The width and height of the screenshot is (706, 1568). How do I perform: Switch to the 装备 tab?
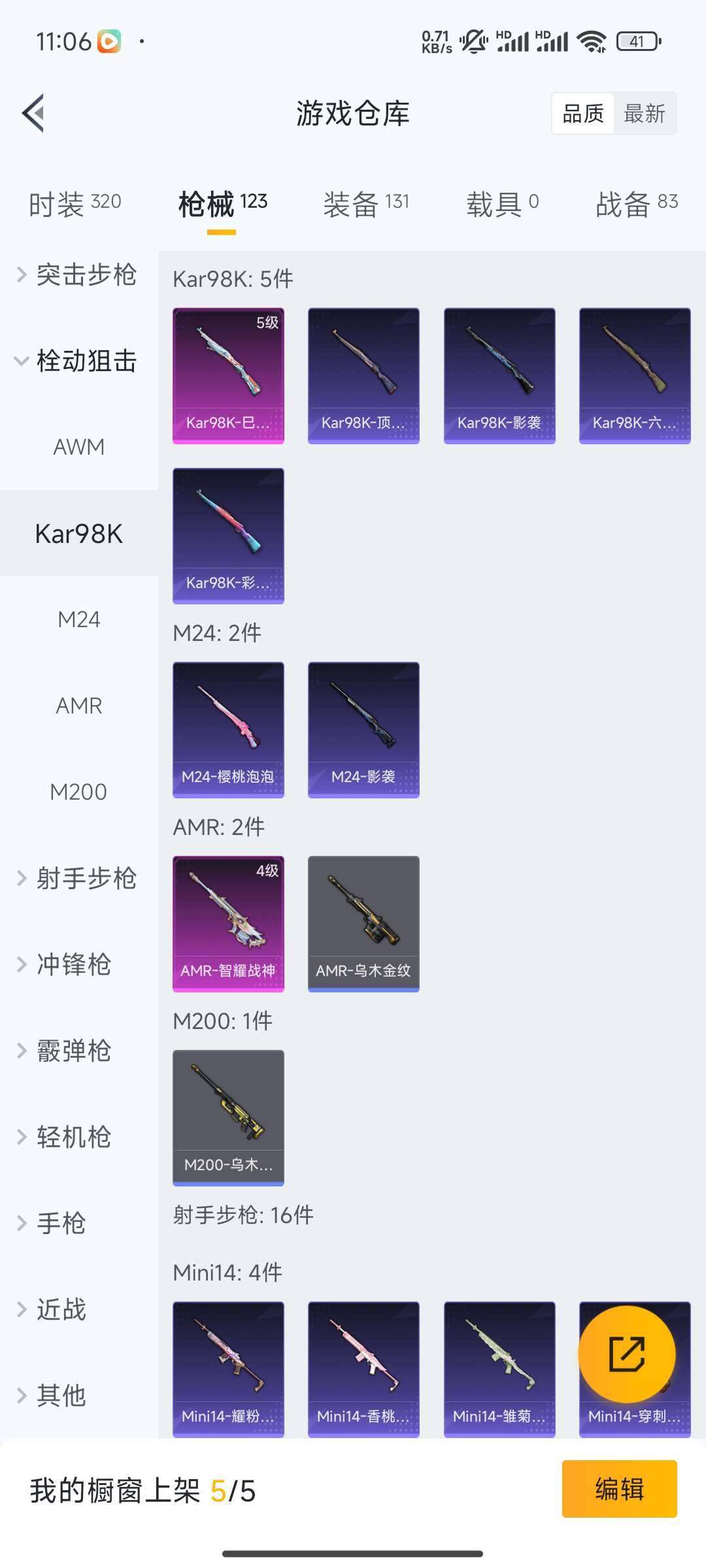pos(365,203)
